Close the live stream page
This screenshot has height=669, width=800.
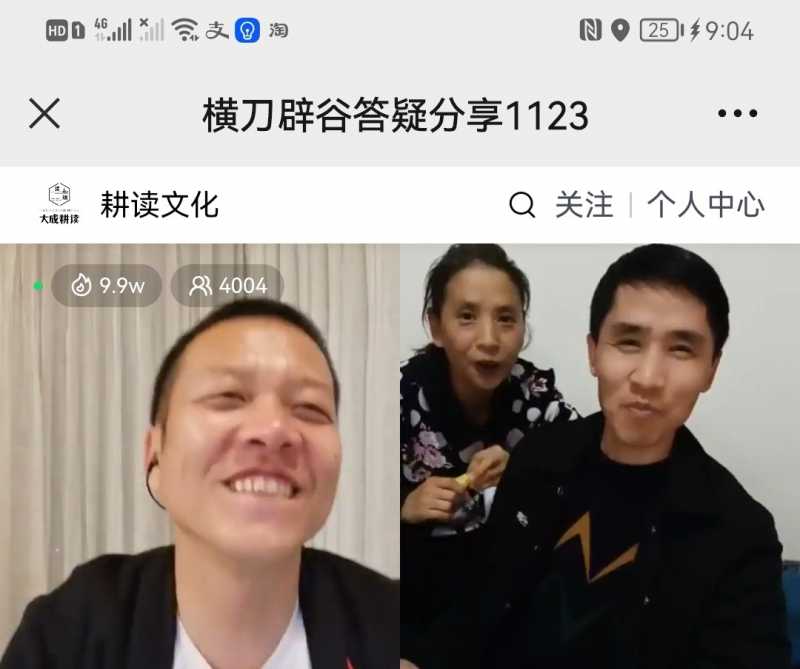point(44,114)
